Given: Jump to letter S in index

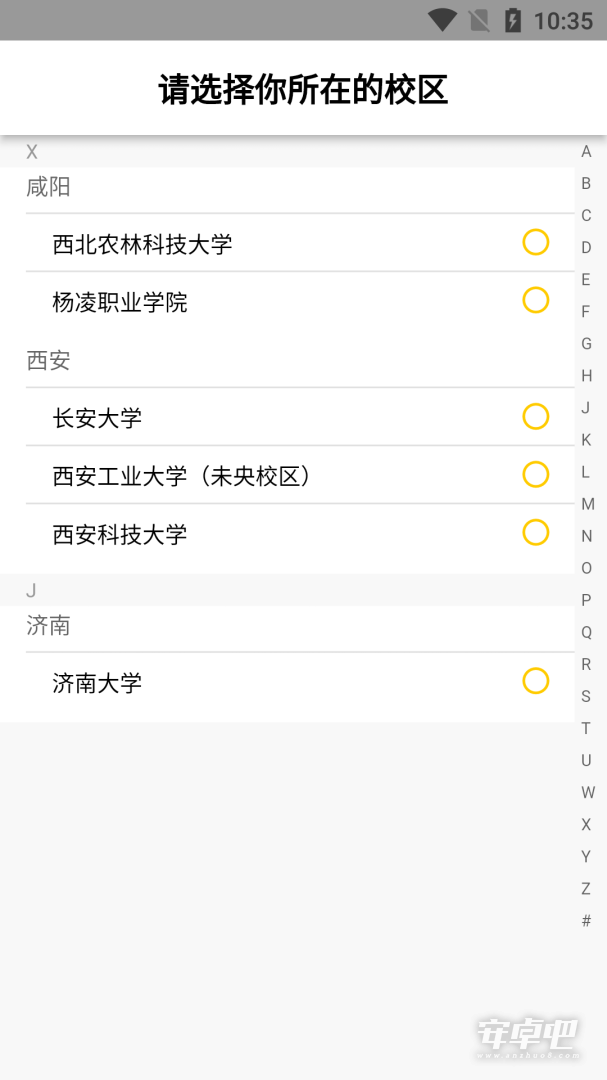Looking at the screenshot, I should pyautogui.click(x=586, y=696).
